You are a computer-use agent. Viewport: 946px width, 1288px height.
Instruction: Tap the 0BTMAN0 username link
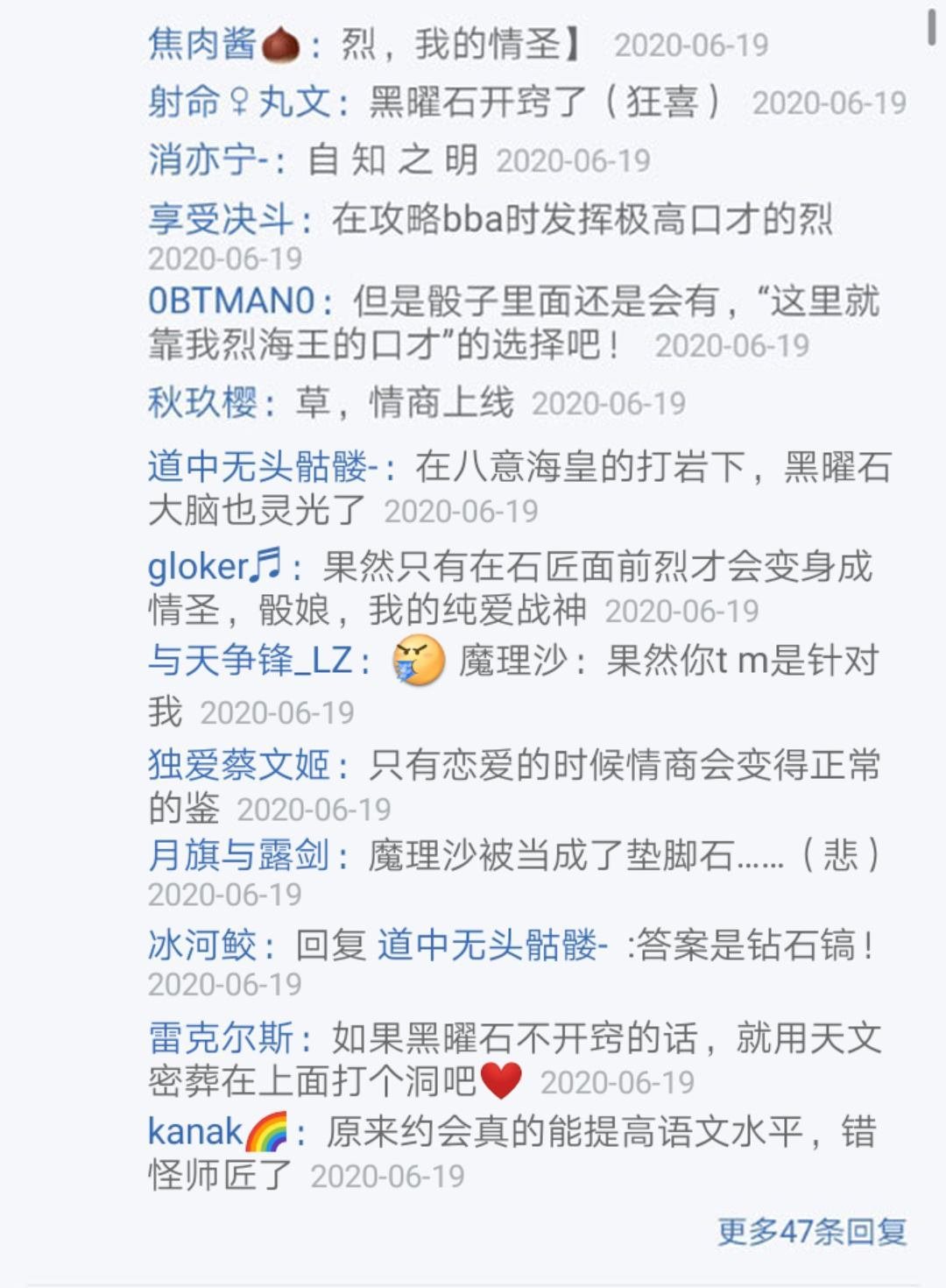(x=231, y=301)
